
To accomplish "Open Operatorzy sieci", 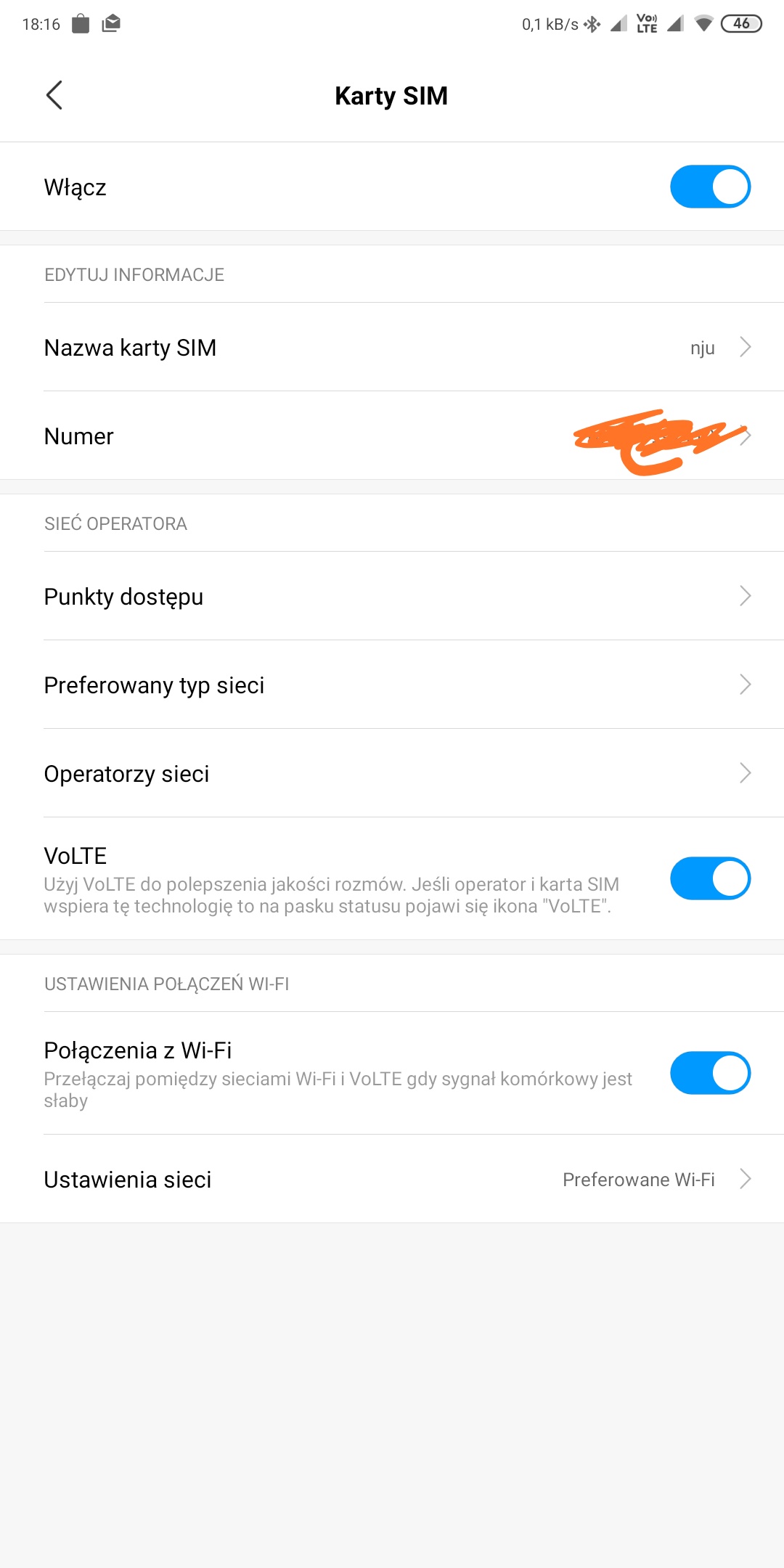I will [x=392, y=773].
